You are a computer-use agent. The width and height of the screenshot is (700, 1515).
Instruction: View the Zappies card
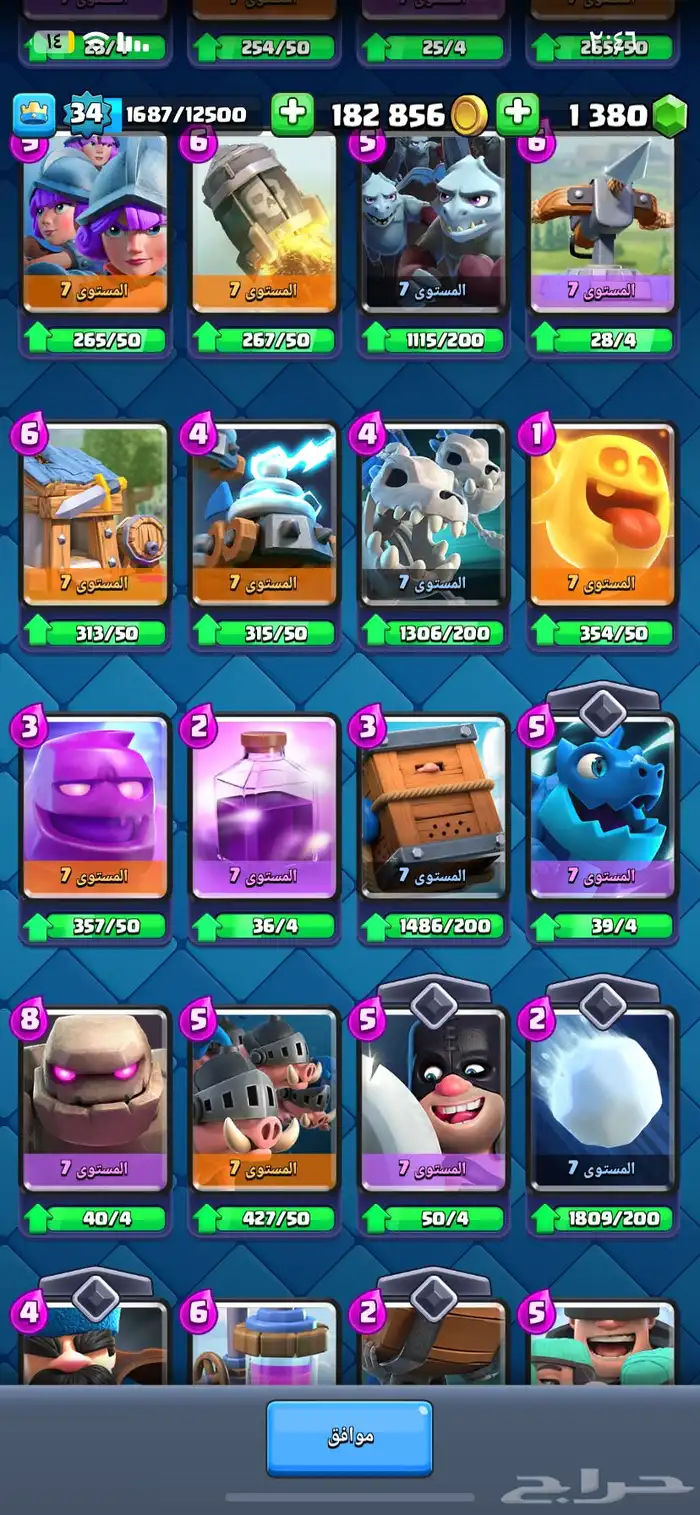pos(265,515)
